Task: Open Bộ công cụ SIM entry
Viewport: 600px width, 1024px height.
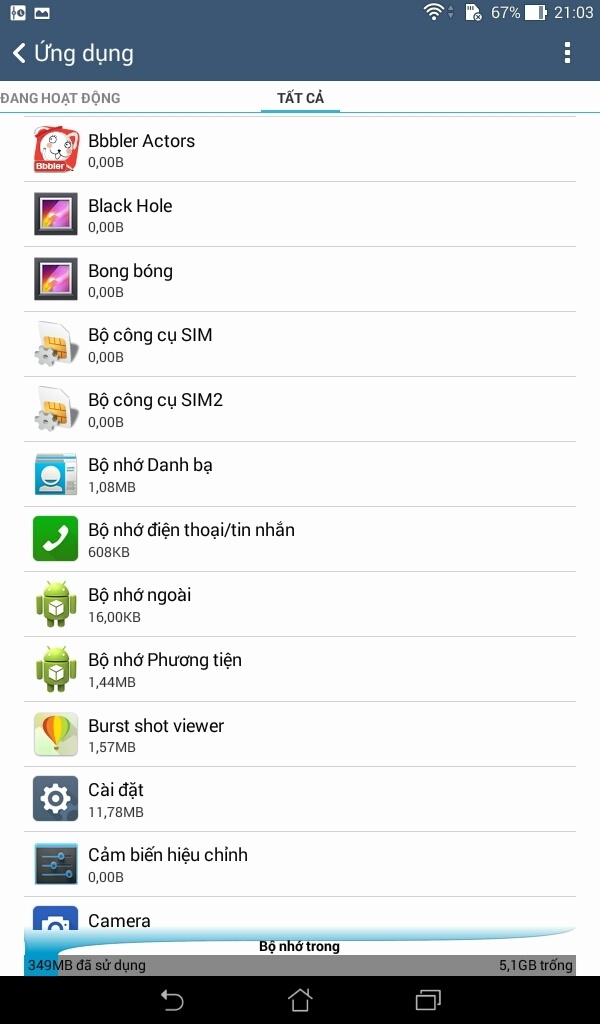Action: [x=300, y=345]
